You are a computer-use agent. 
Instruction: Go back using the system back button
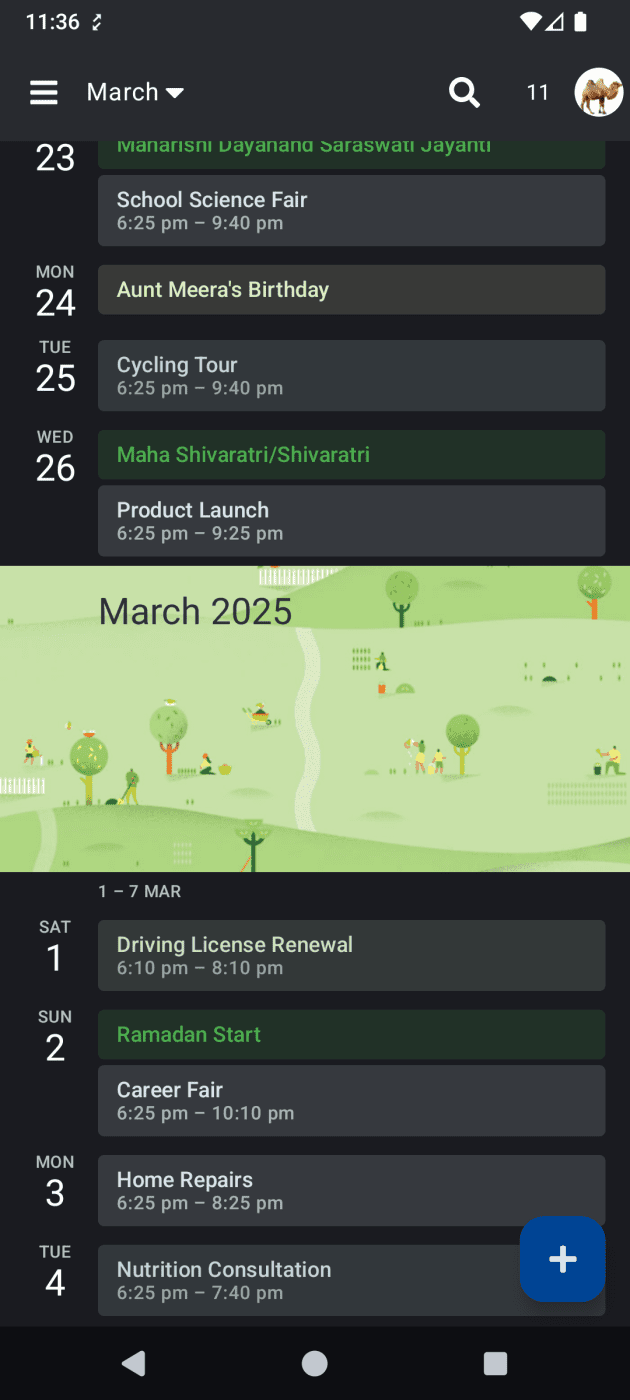tap(133, 1363)
